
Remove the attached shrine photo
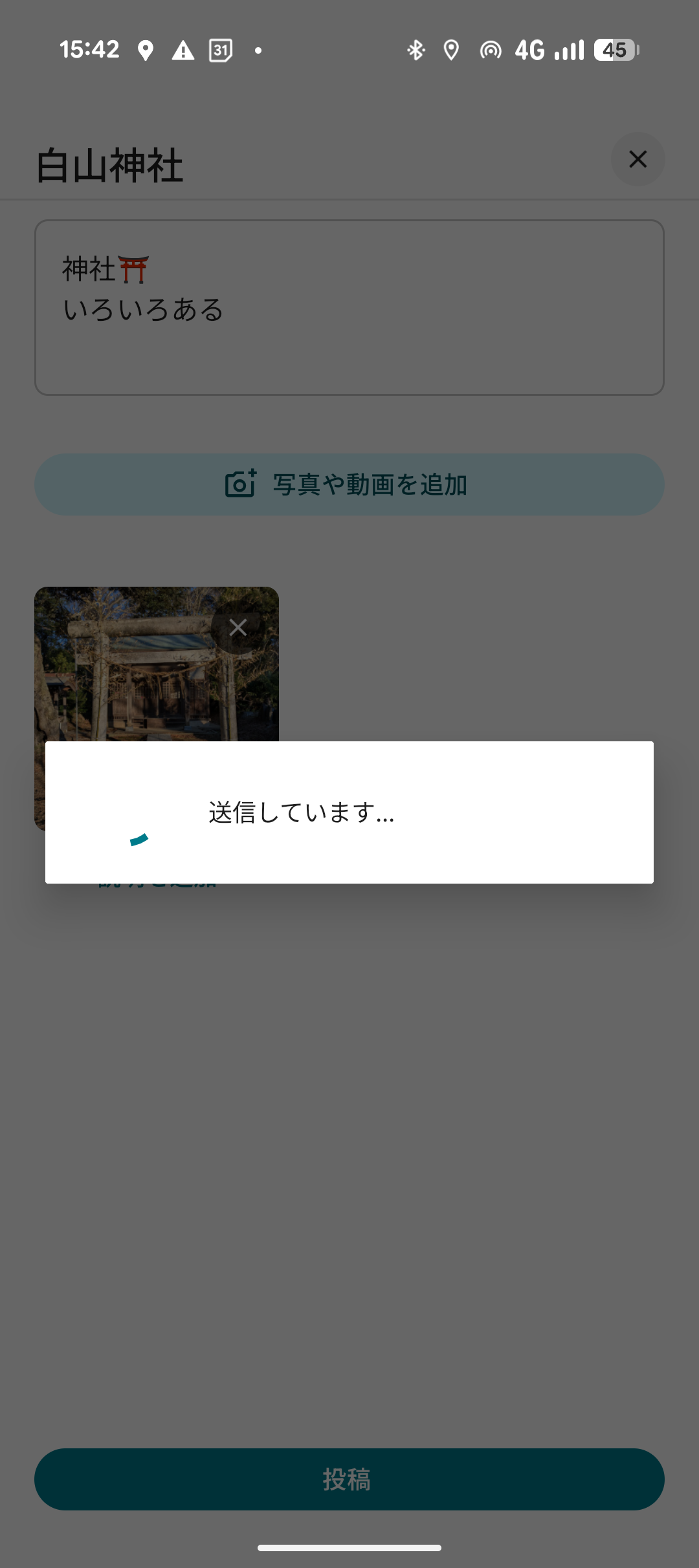pos(238,627)
